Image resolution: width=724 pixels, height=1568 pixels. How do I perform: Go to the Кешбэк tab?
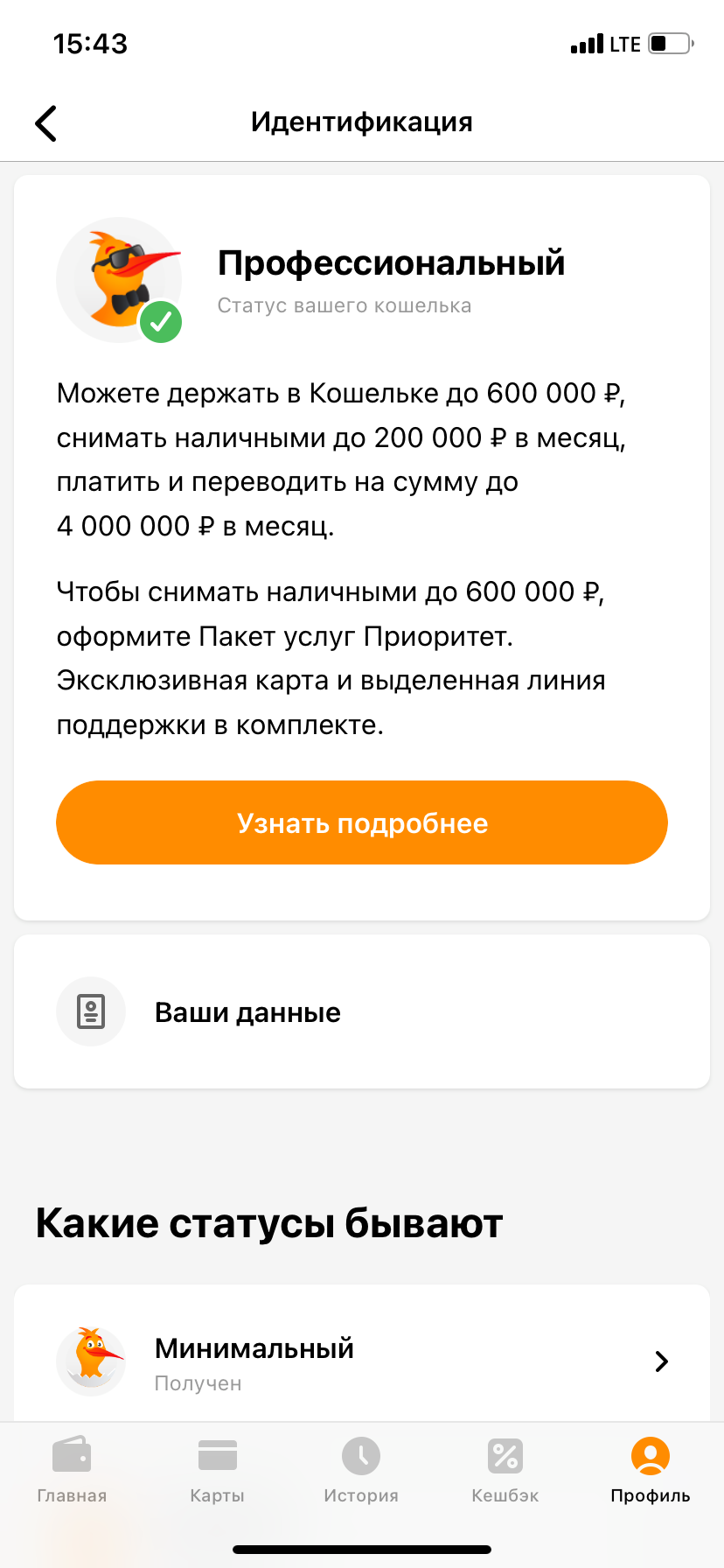[x=505, y=1470]
